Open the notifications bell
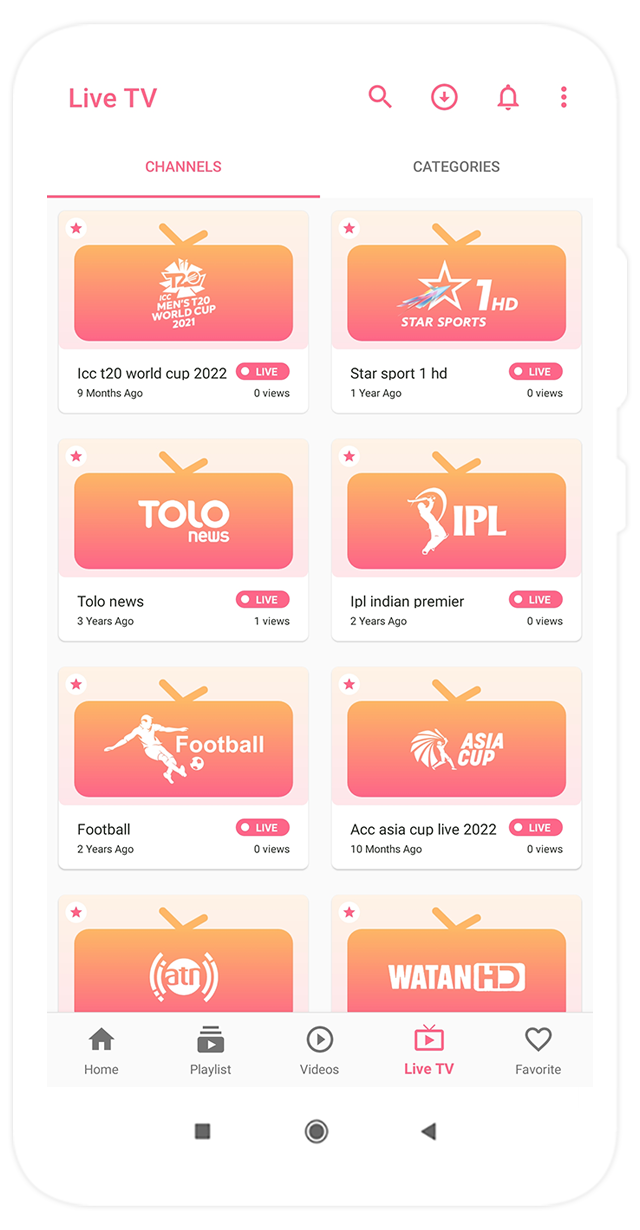 [508, 97]
